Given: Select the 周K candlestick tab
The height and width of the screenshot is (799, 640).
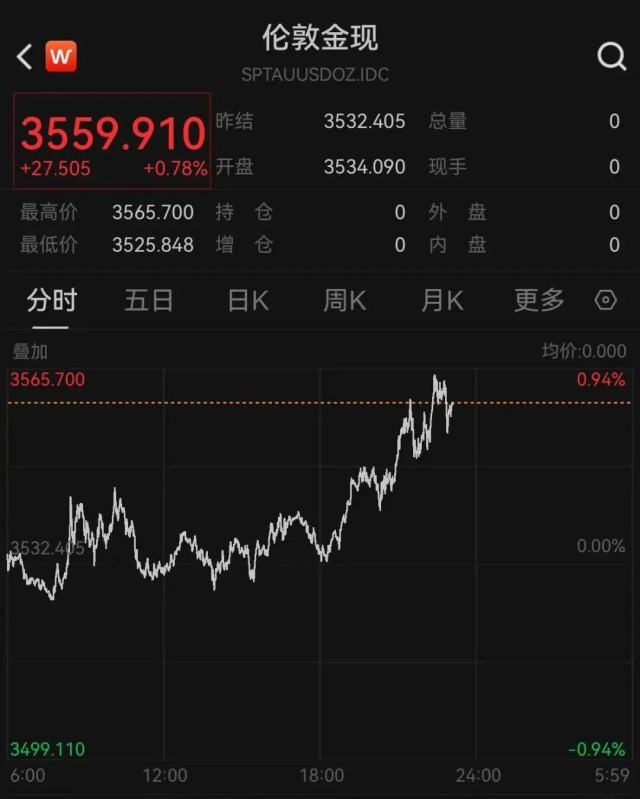Looking at the screenshot, I should (x=344, y=300).
